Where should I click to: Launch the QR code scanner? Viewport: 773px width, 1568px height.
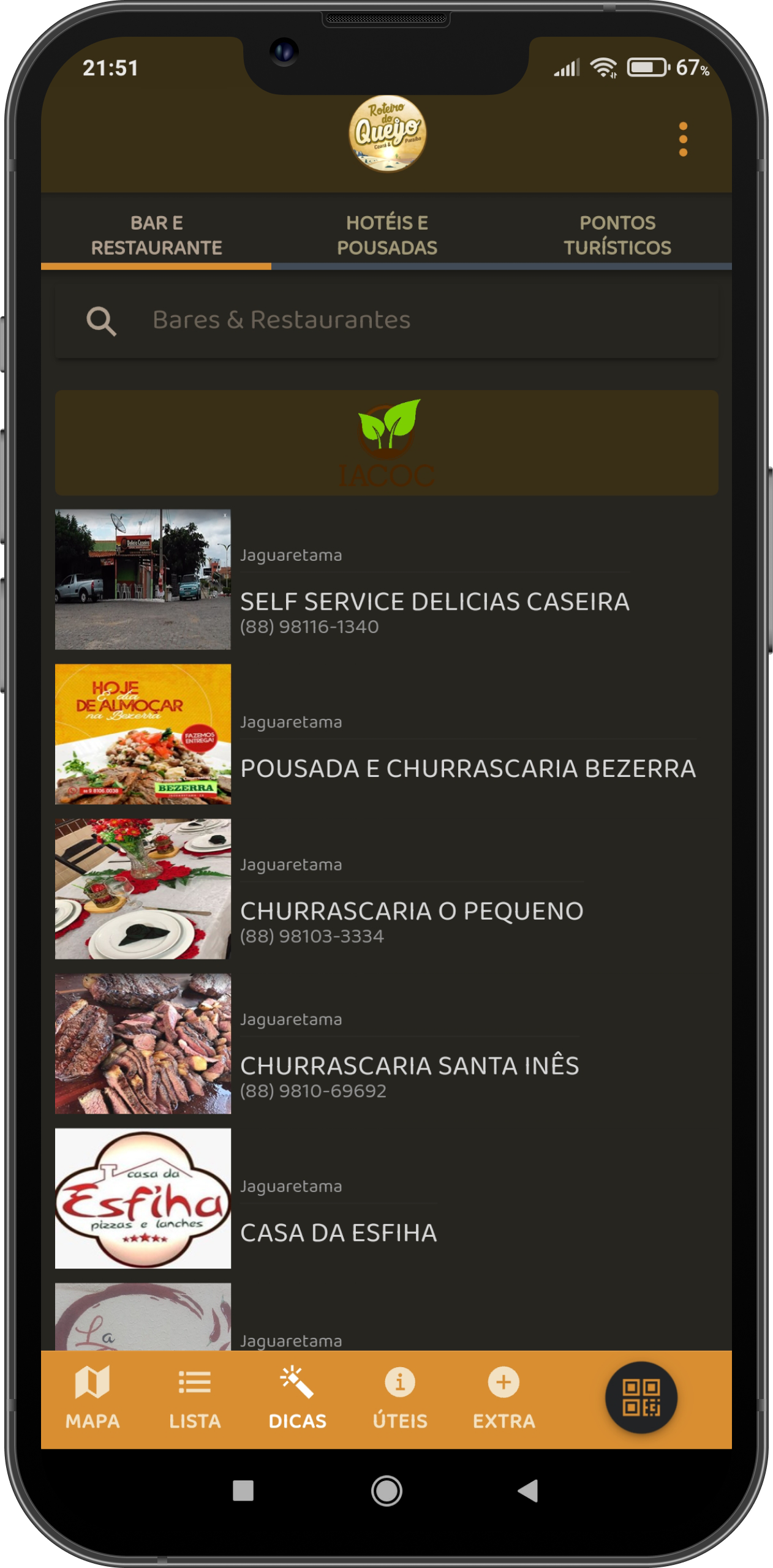click(x=641, y=1397)
